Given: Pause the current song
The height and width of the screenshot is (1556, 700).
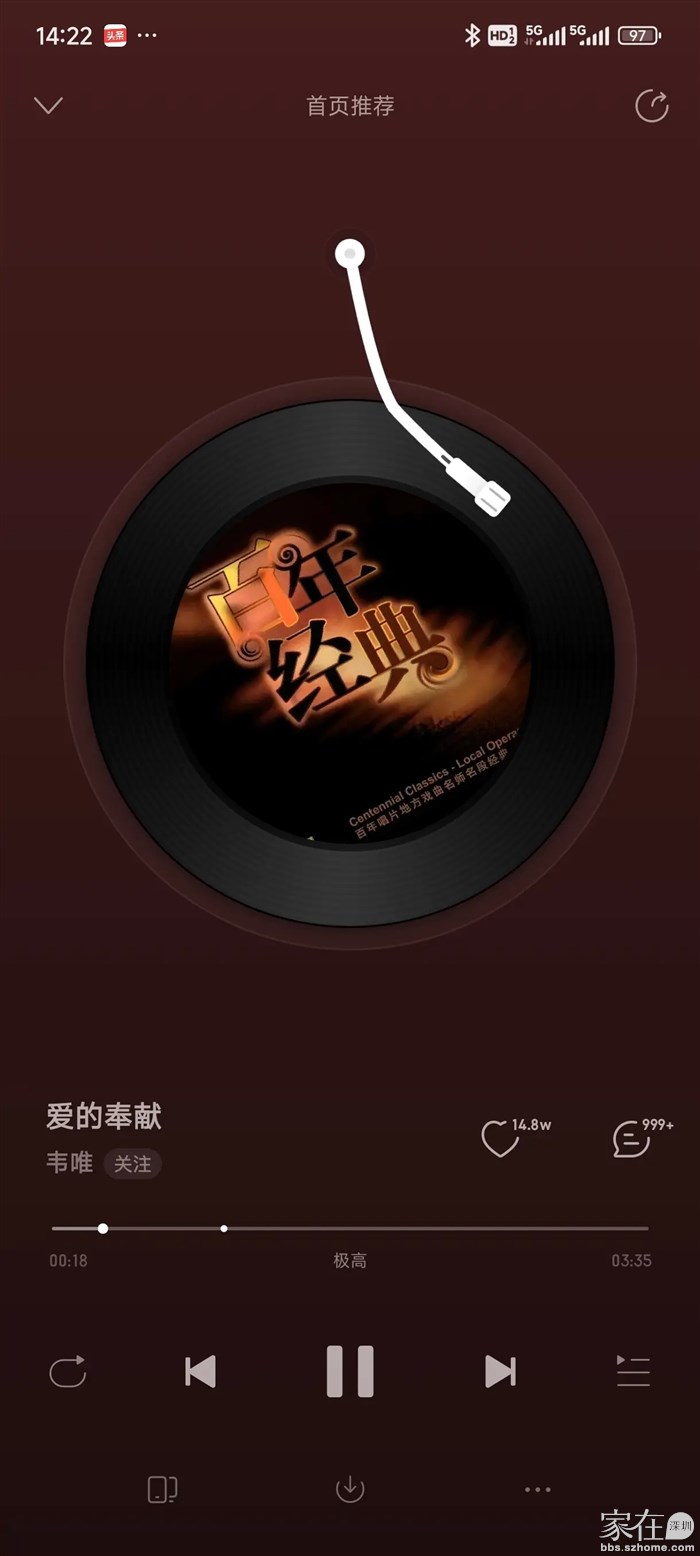Looking at the screenshot, I should coord(350,1371).
